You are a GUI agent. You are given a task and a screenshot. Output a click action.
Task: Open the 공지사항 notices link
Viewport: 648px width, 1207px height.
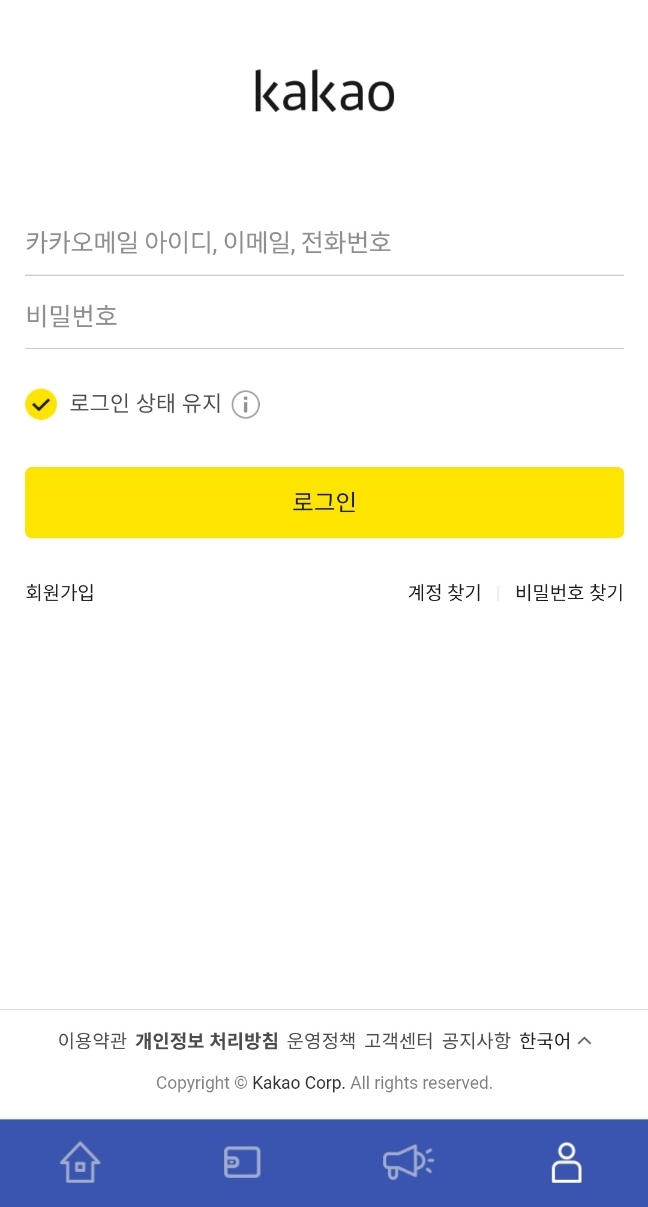point(476,1041)
